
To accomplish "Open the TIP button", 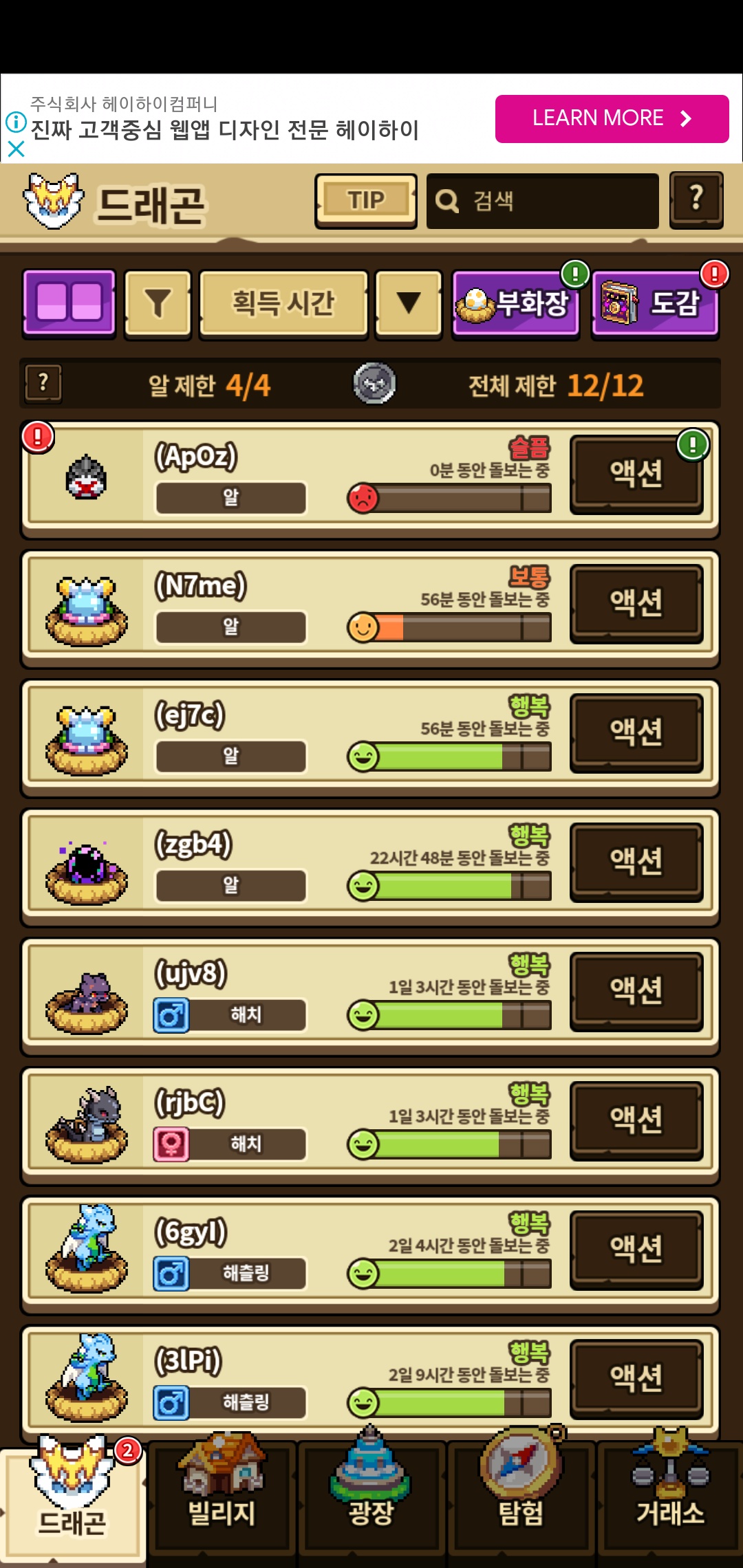I will coord(365,200).
